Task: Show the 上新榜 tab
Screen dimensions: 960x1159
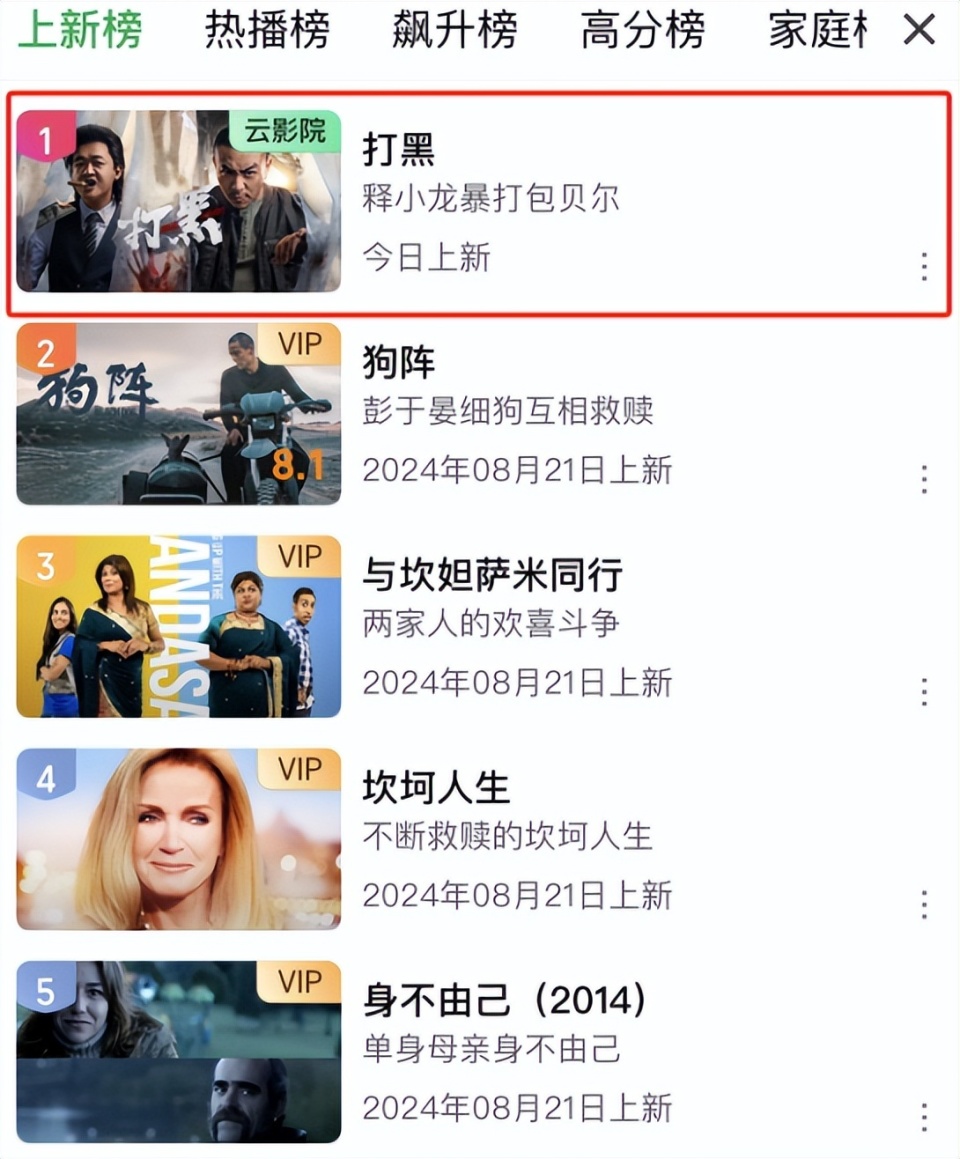Action: pos(80,31)
